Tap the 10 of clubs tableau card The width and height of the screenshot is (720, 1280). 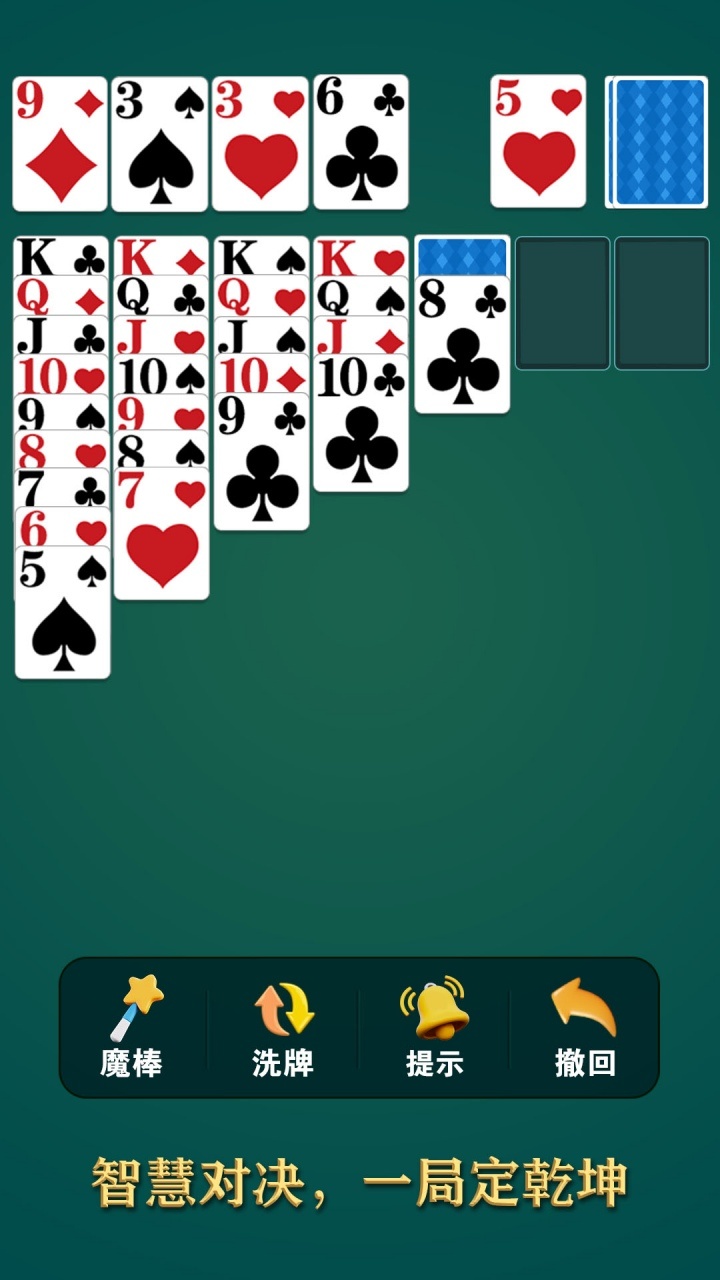click(361, 430)
